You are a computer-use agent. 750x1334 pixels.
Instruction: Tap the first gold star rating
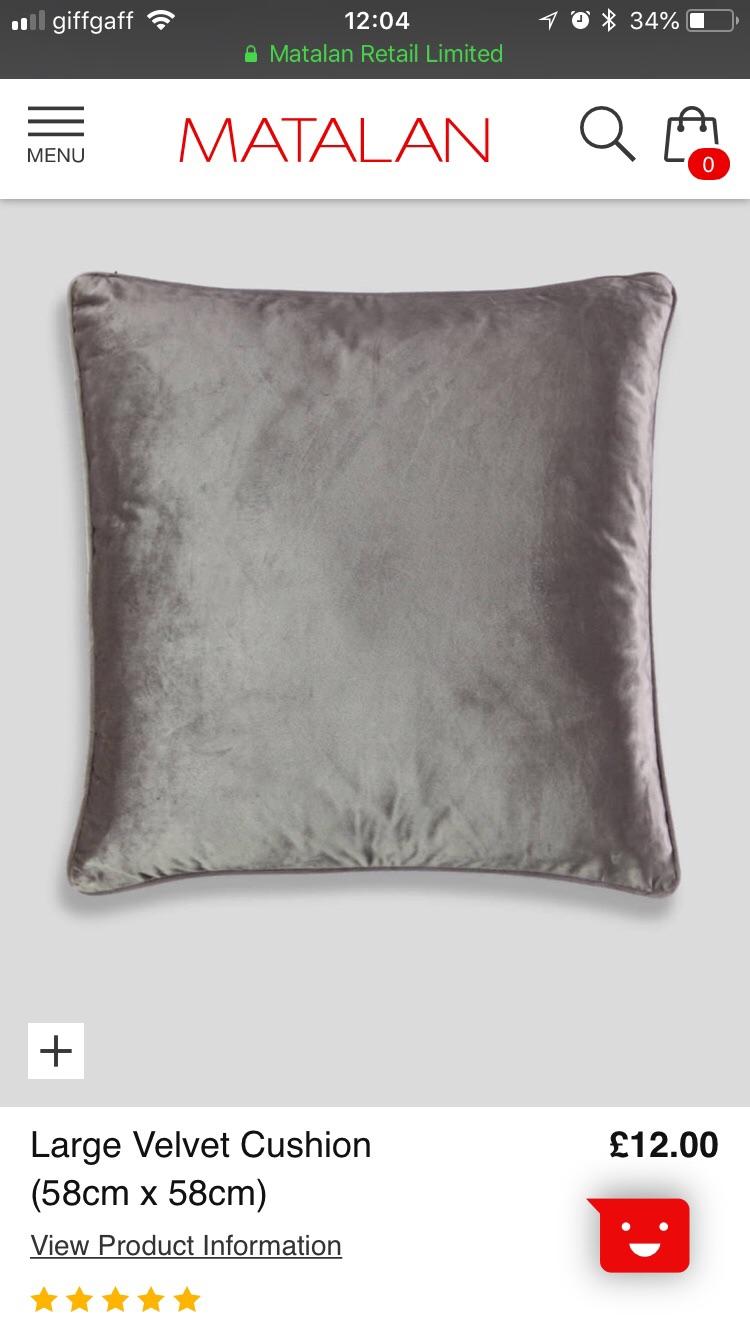43,1299
